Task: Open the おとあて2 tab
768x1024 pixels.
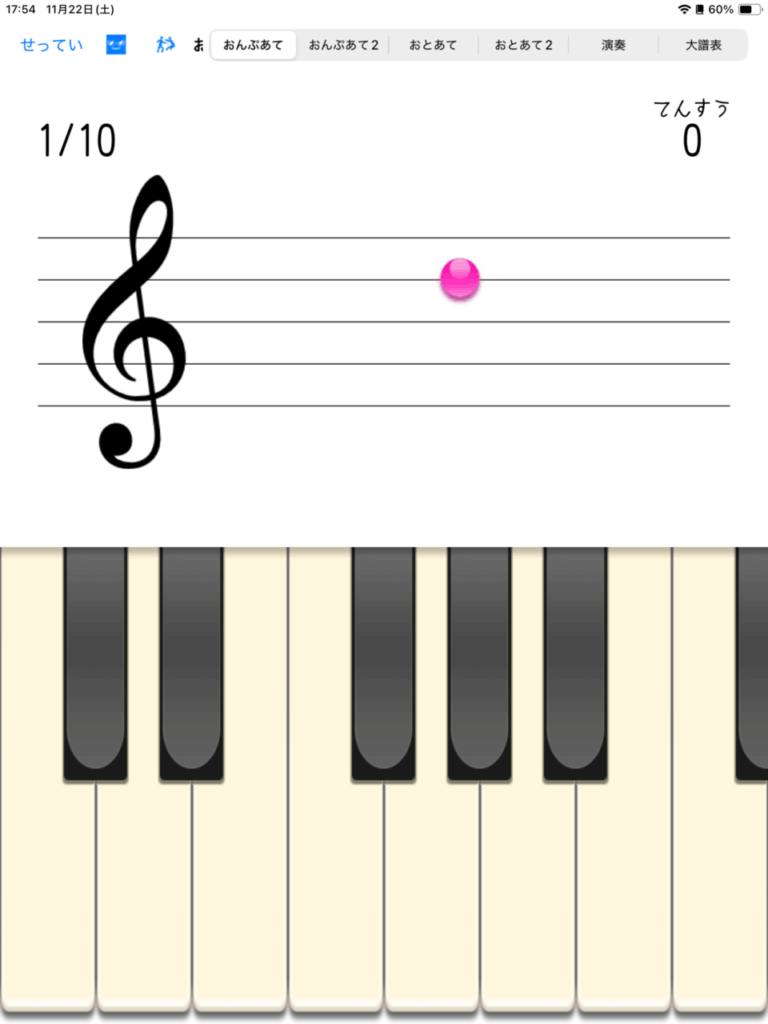Action: [x=523, y=45]
